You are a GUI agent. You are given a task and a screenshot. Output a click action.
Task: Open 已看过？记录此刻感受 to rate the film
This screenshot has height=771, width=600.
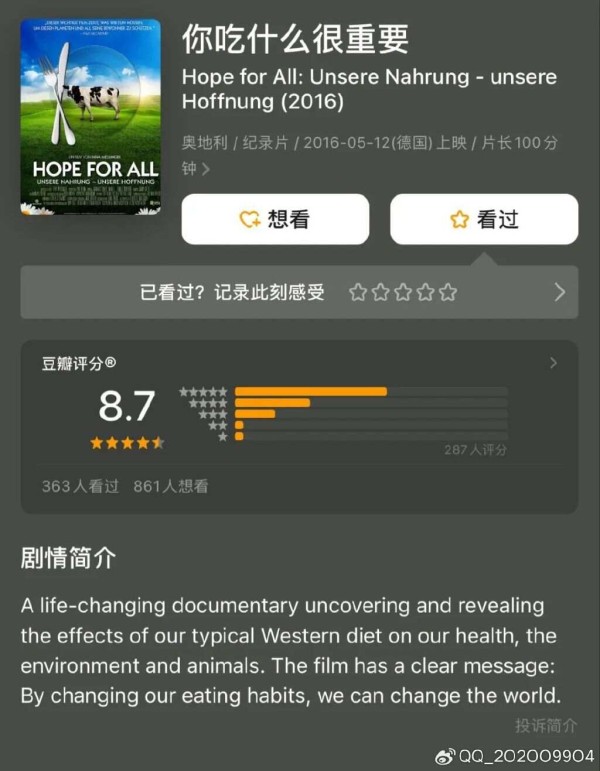(299, 292)
